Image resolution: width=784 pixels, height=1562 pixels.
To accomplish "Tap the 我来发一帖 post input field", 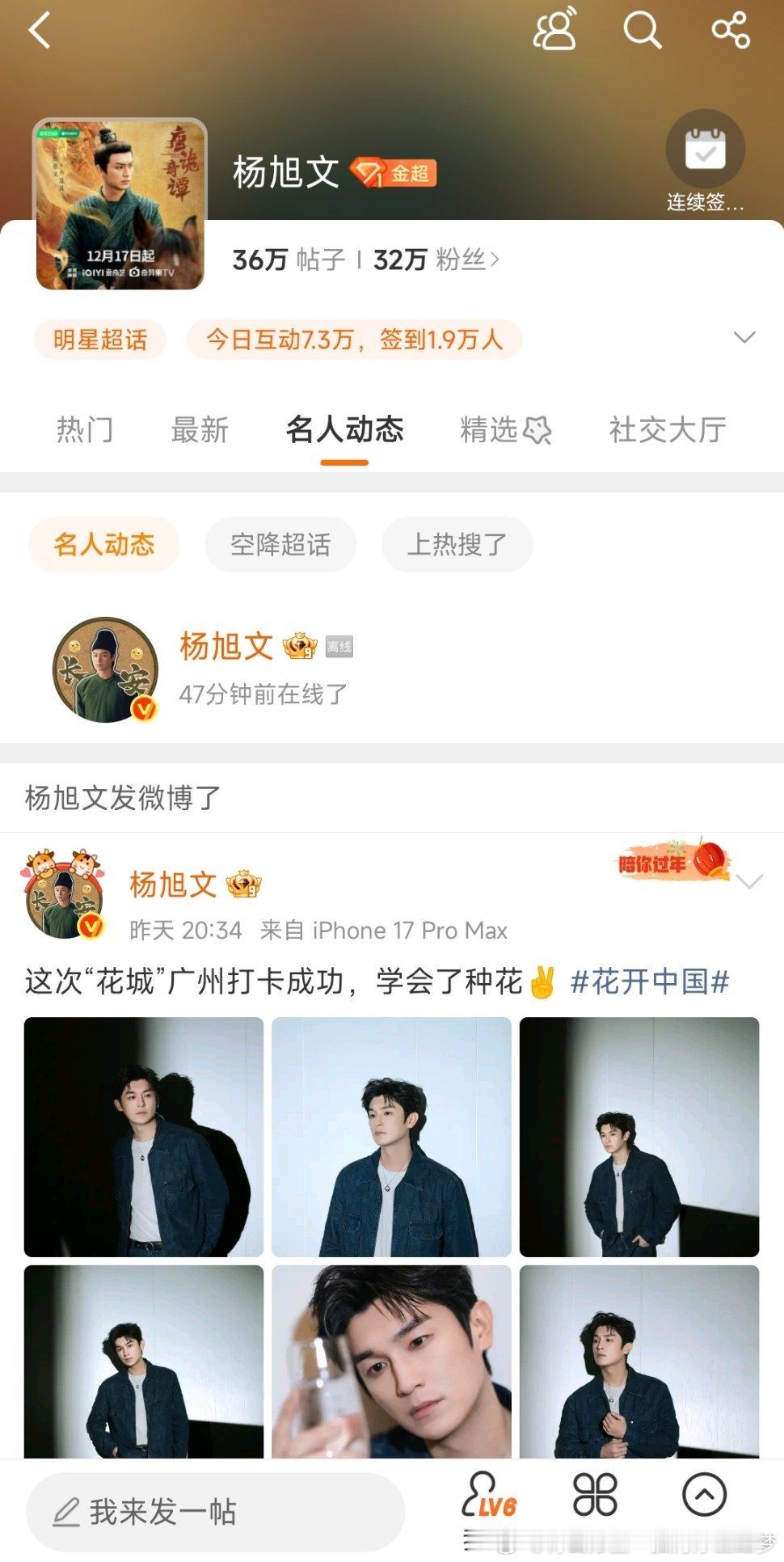I will [214, 1513].
